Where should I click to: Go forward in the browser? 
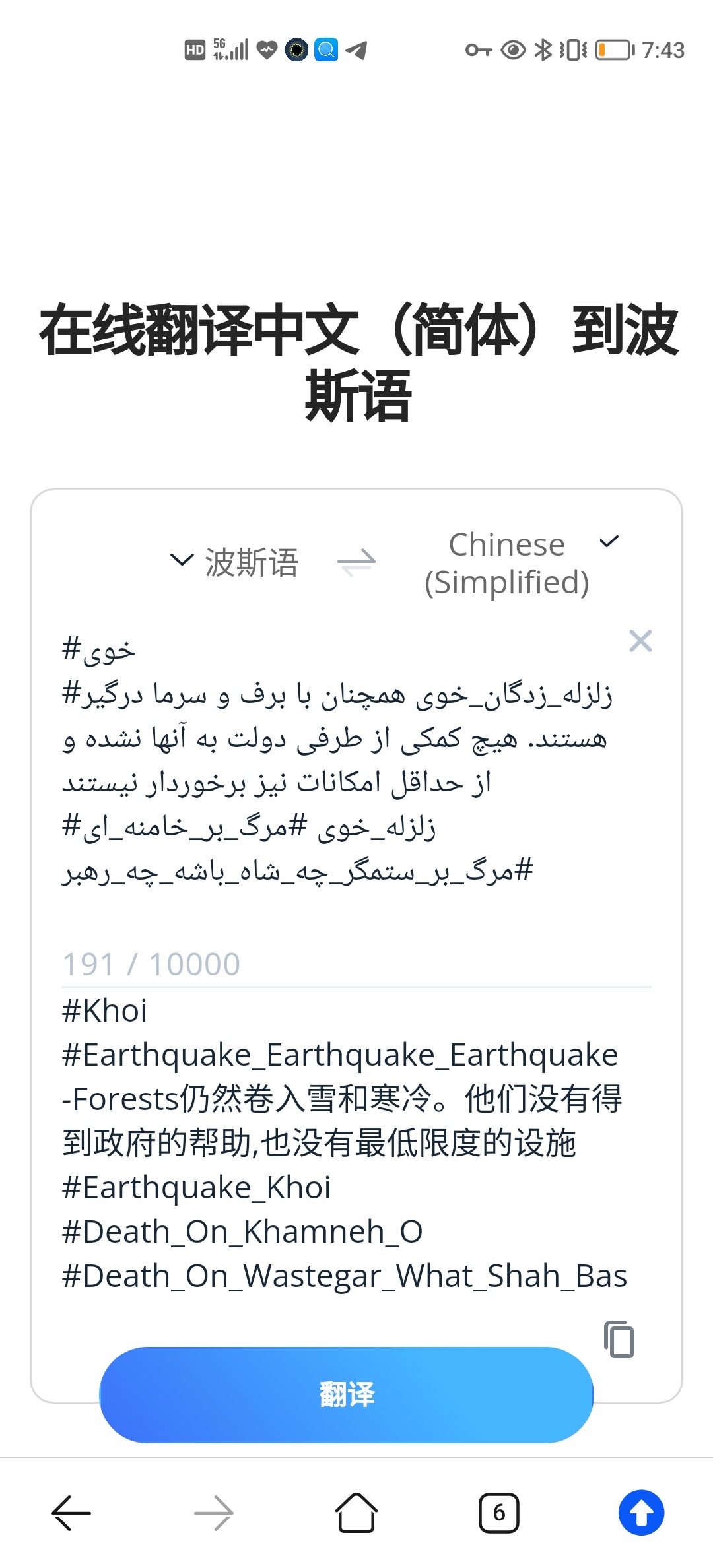point(214,1513)
